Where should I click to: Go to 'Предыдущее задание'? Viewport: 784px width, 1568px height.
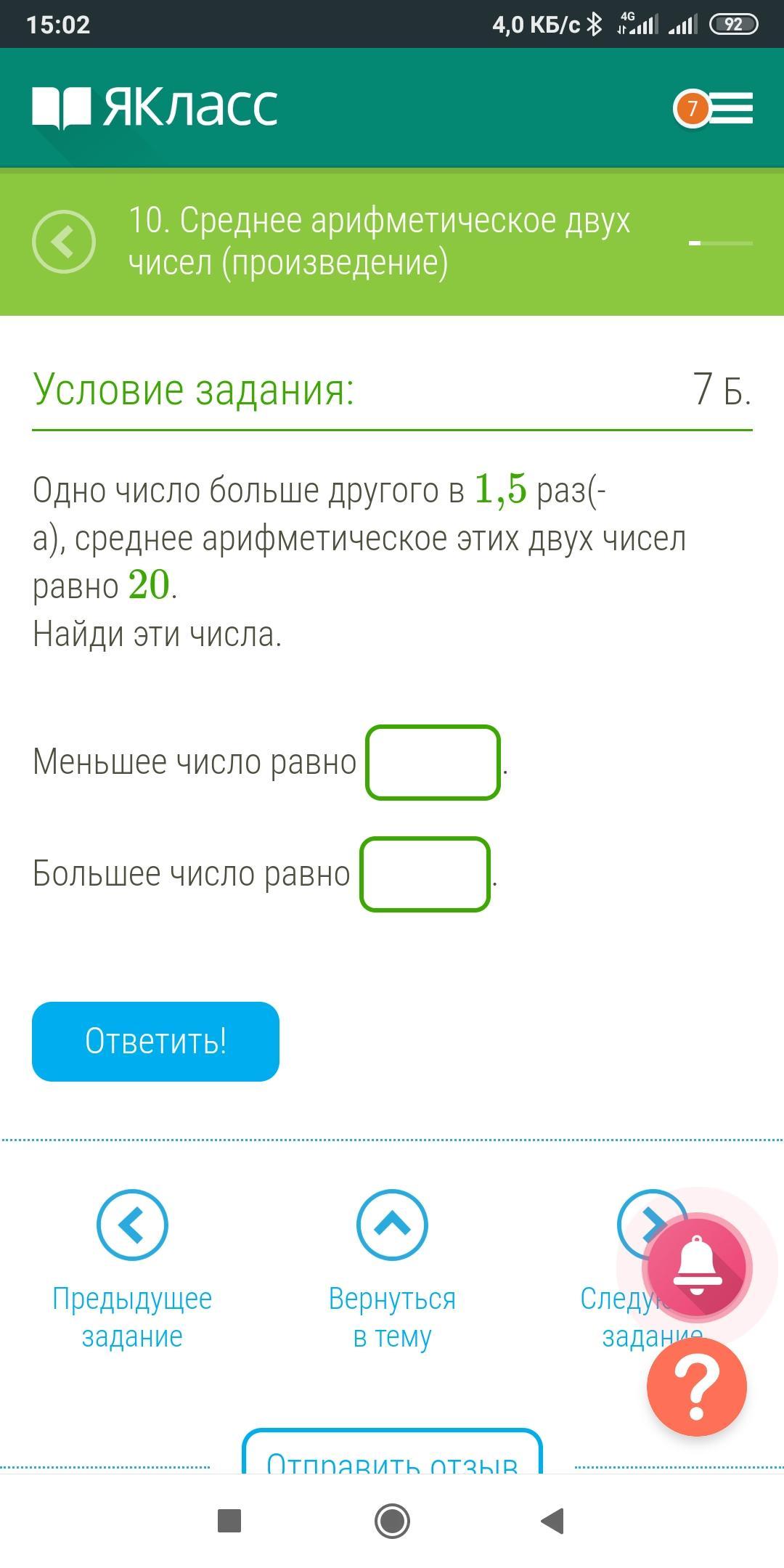coord(132,1270)
